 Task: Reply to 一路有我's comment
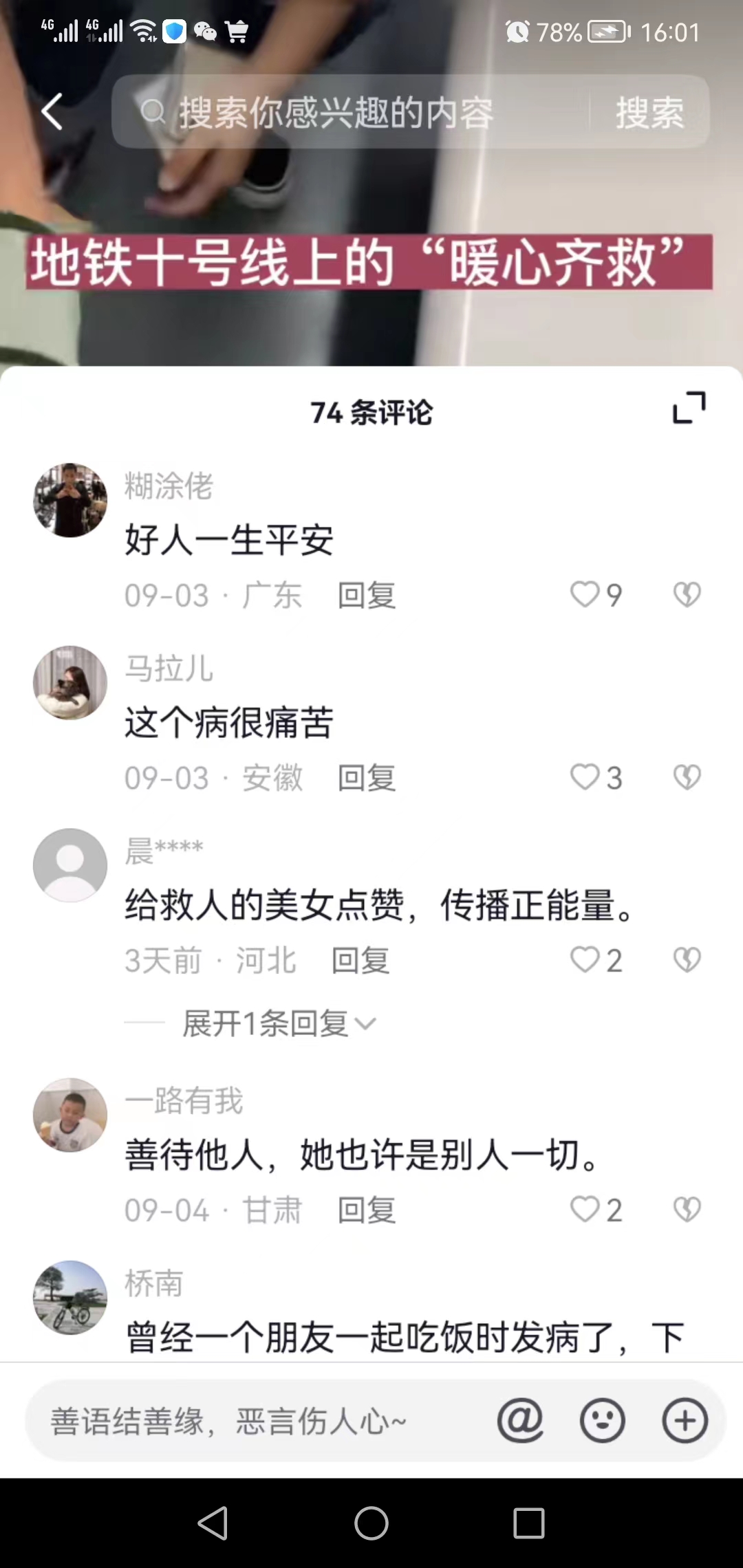(367, 1210)
